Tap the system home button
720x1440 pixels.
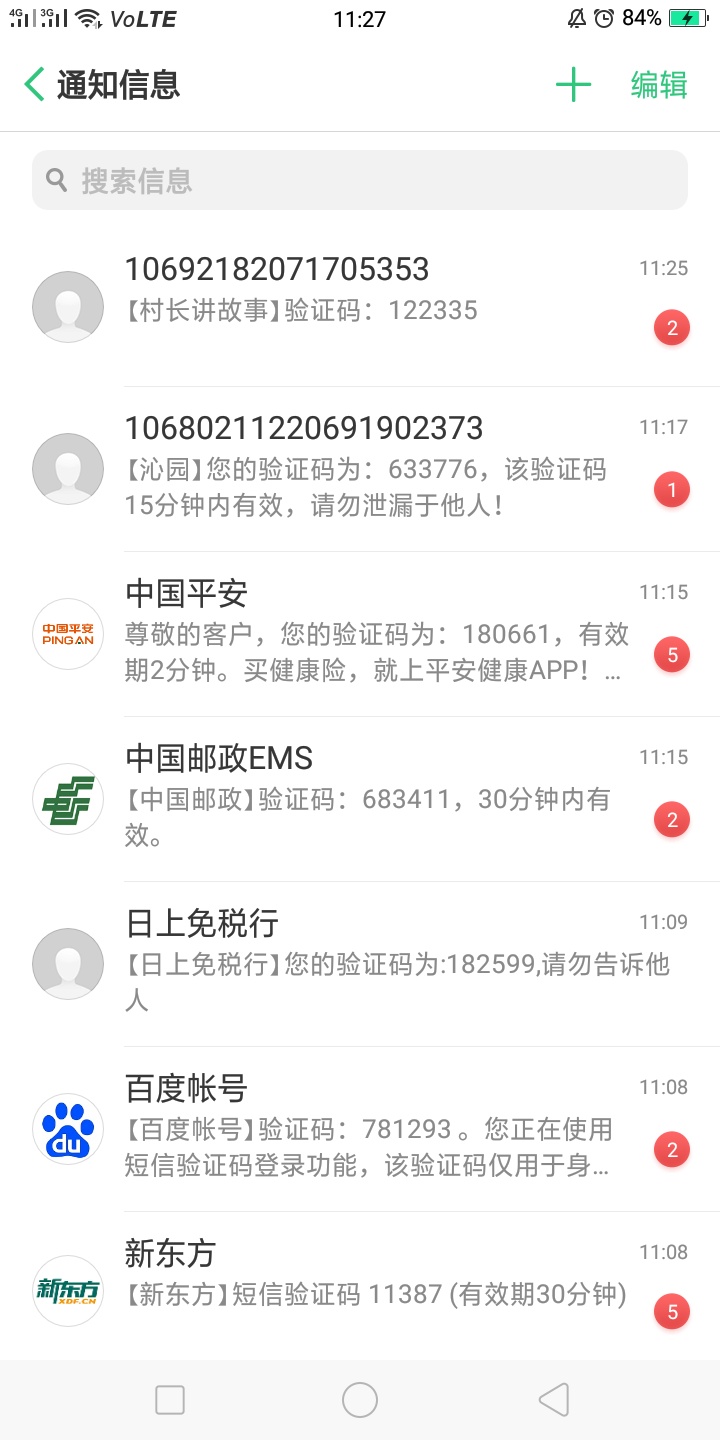click(x=360, y=1400)
